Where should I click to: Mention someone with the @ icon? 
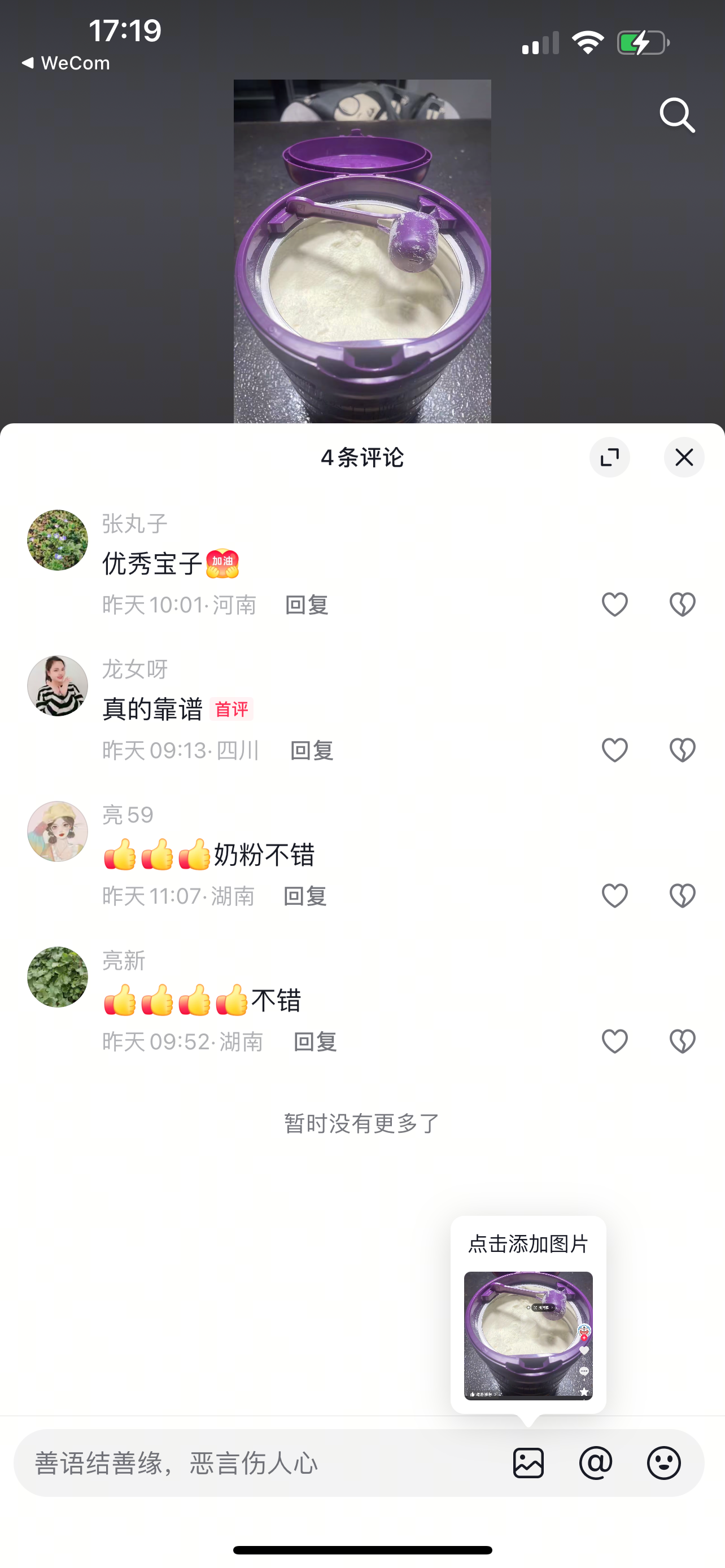[x=596, y=1462]
